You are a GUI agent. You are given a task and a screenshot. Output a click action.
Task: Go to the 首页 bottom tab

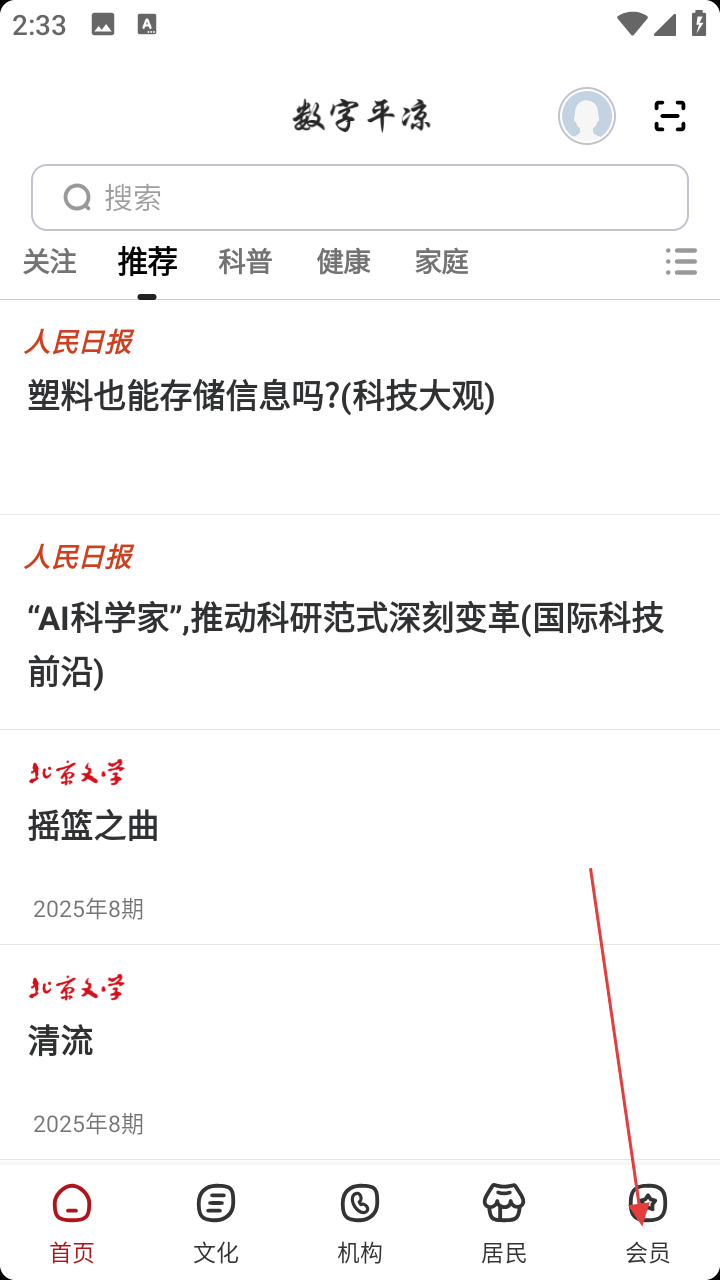pos(72,1222)
